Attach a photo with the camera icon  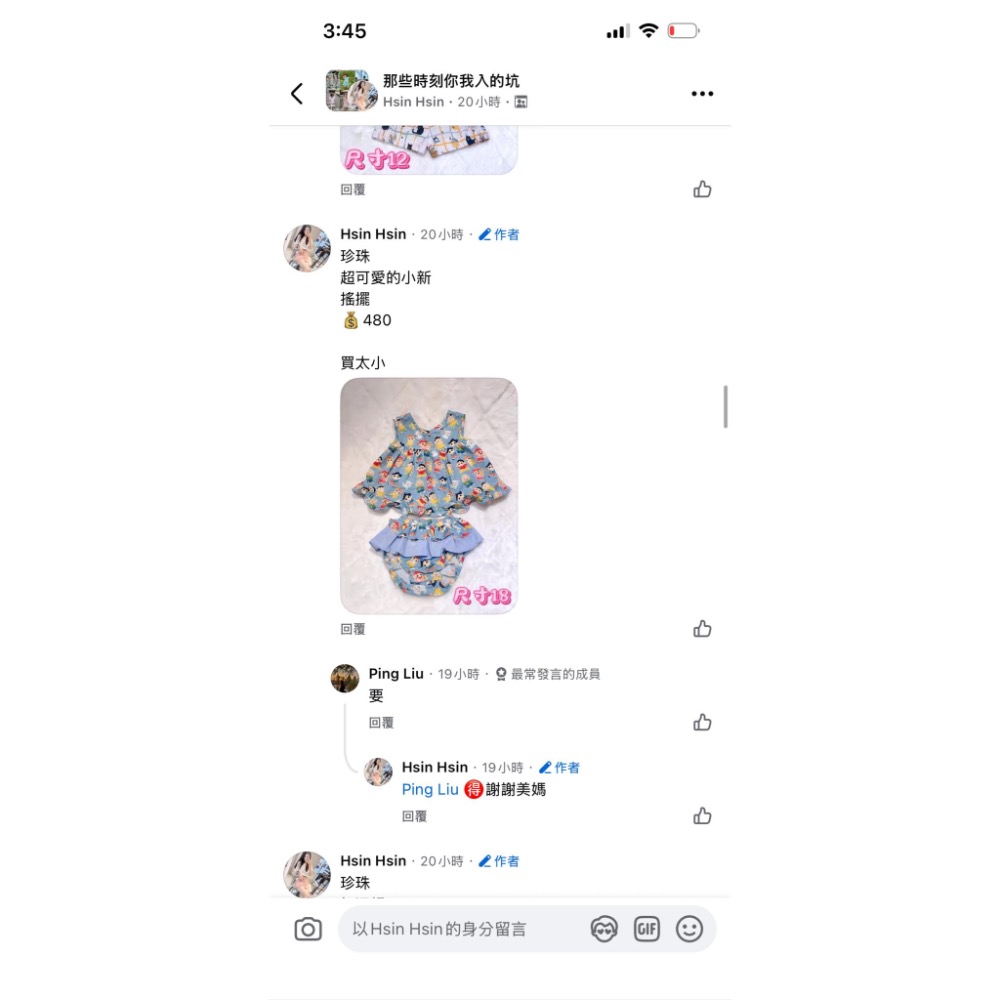(x=308, y=930)
